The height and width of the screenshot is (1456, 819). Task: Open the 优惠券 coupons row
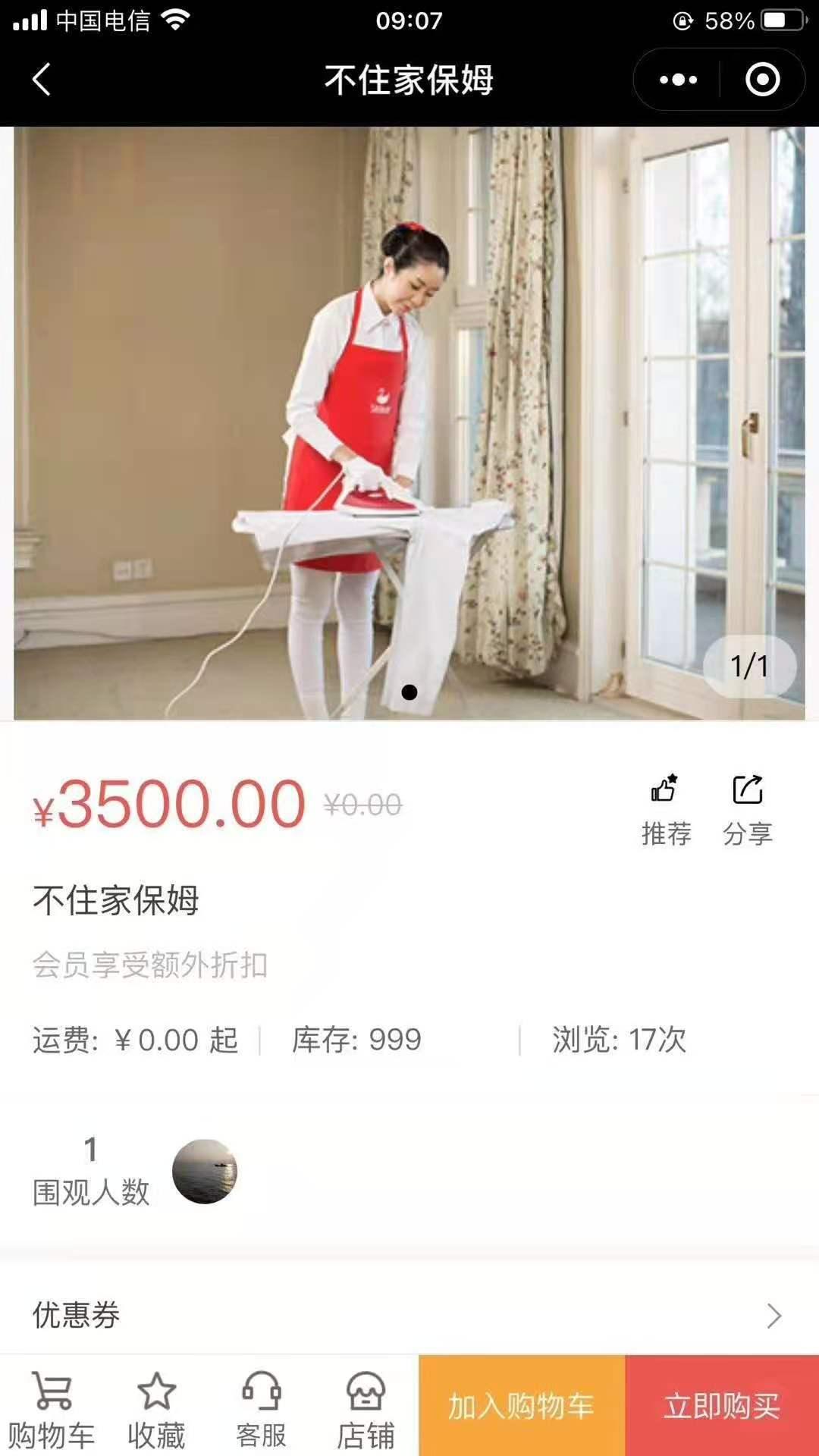409,1315
